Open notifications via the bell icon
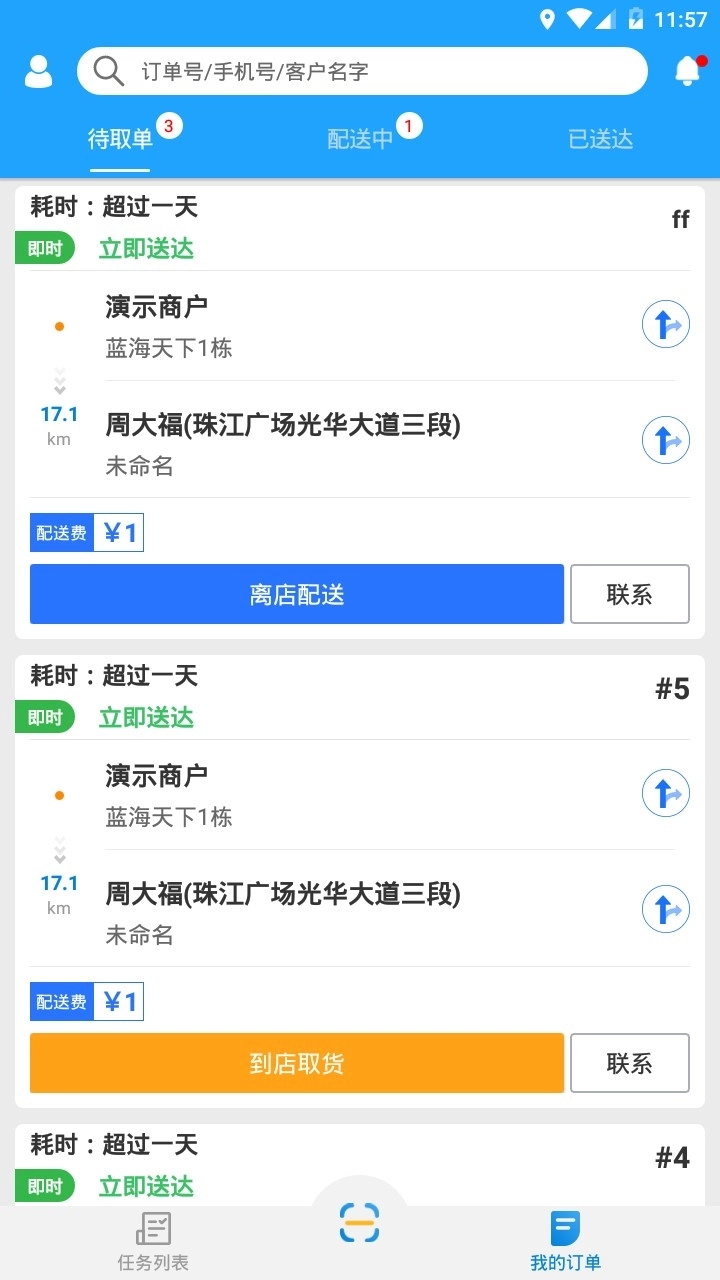Image resolution: width=720 pixels, height=1280 pixels. (685, 71)
